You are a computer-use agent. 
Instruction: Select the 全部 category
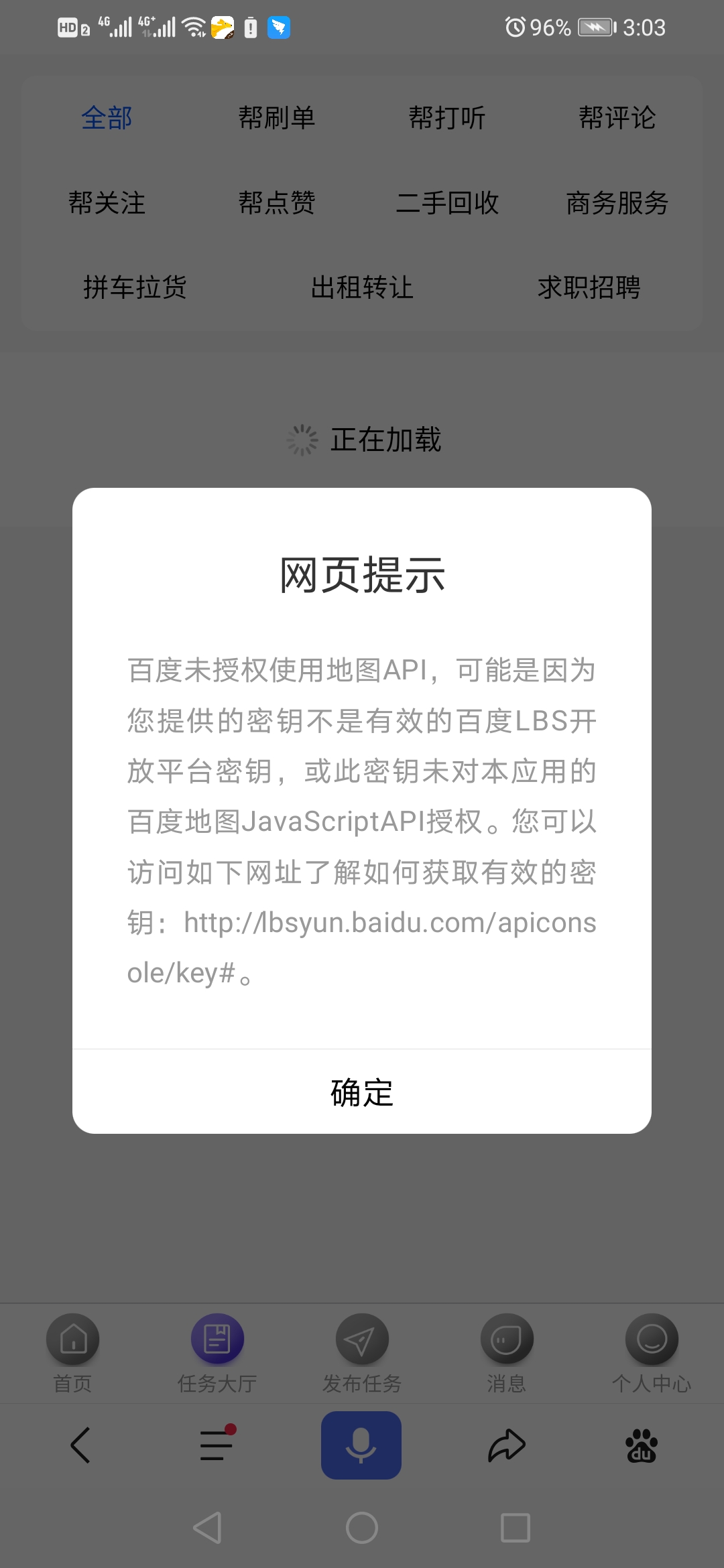pos(107,118)
